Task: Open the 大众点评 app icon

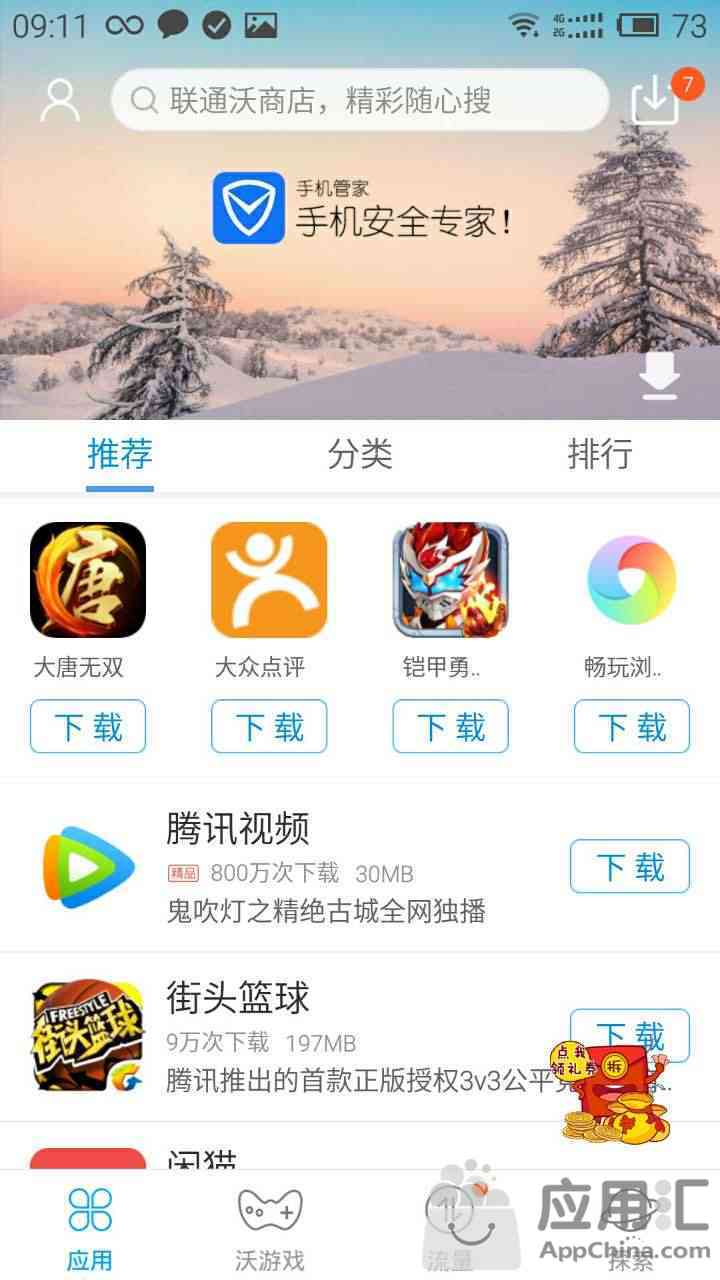Action: click(x=269, y=580)
